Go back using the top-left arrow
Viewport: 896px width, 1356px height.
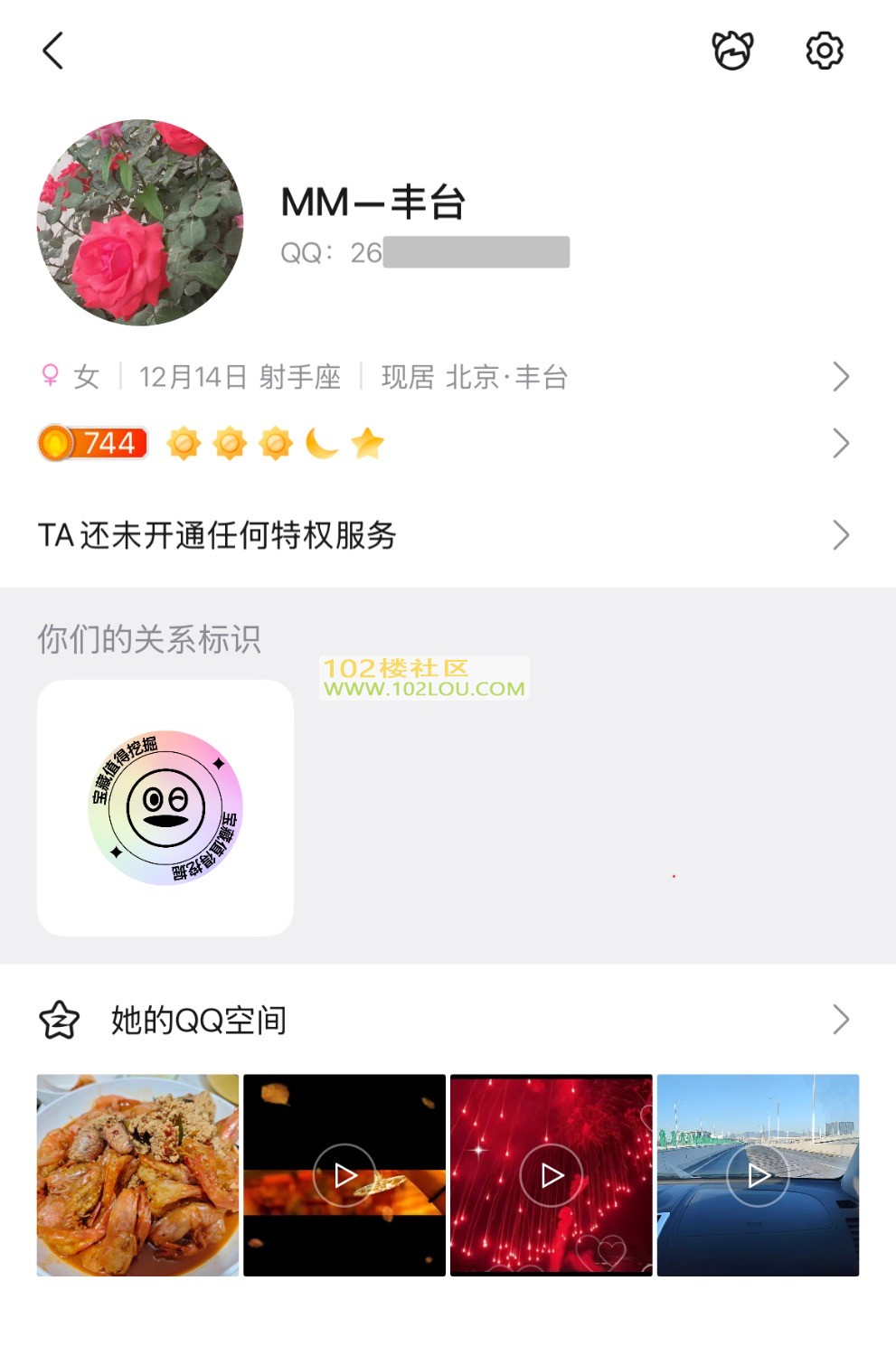pos(53,51)
